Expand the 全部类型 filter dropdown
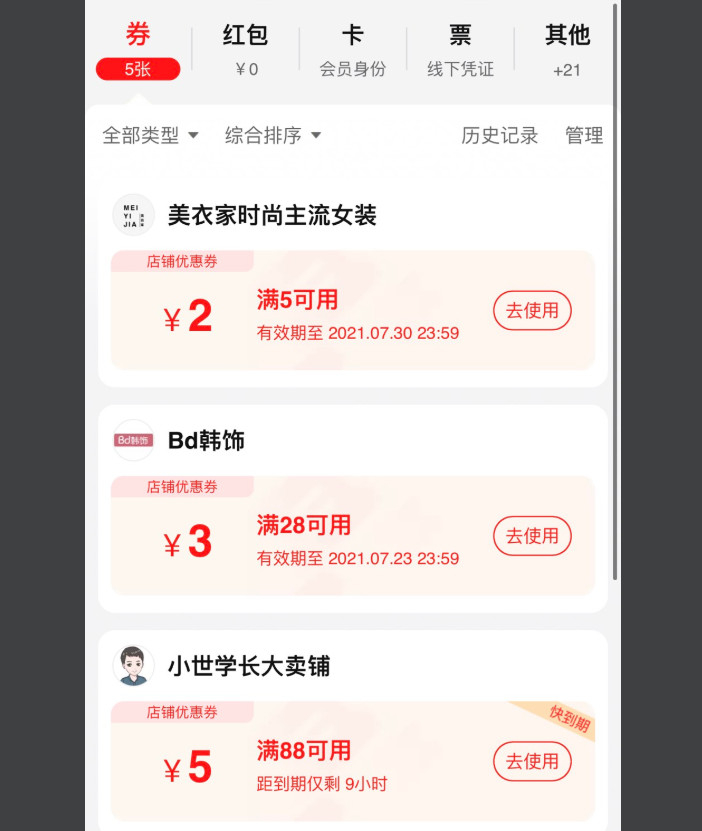This screenshot has height=831, width=702. [x=150, y=135]
